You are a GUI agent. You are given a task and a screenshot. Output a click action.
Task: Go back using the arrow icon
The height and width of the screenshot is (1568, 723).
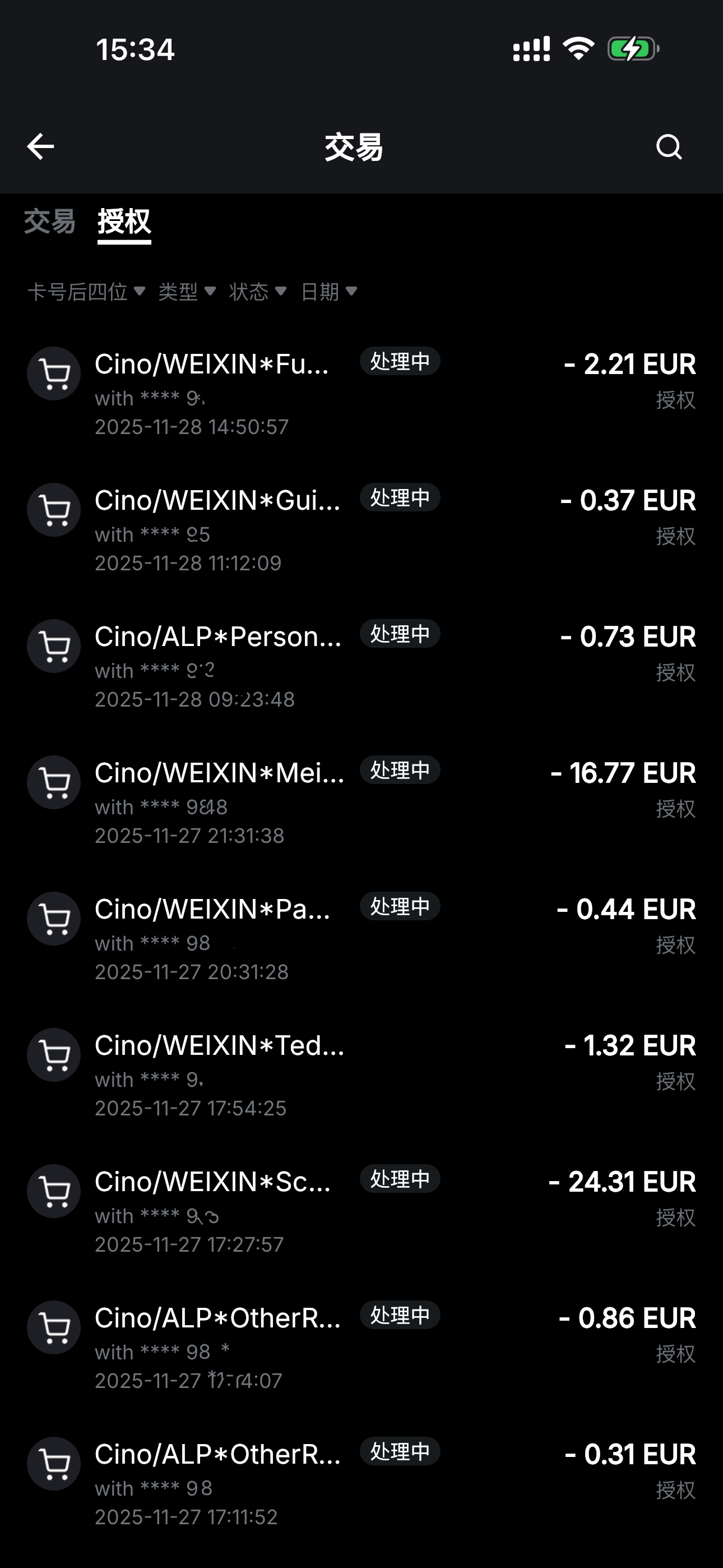pyautogui.click(x=41, y=147)
